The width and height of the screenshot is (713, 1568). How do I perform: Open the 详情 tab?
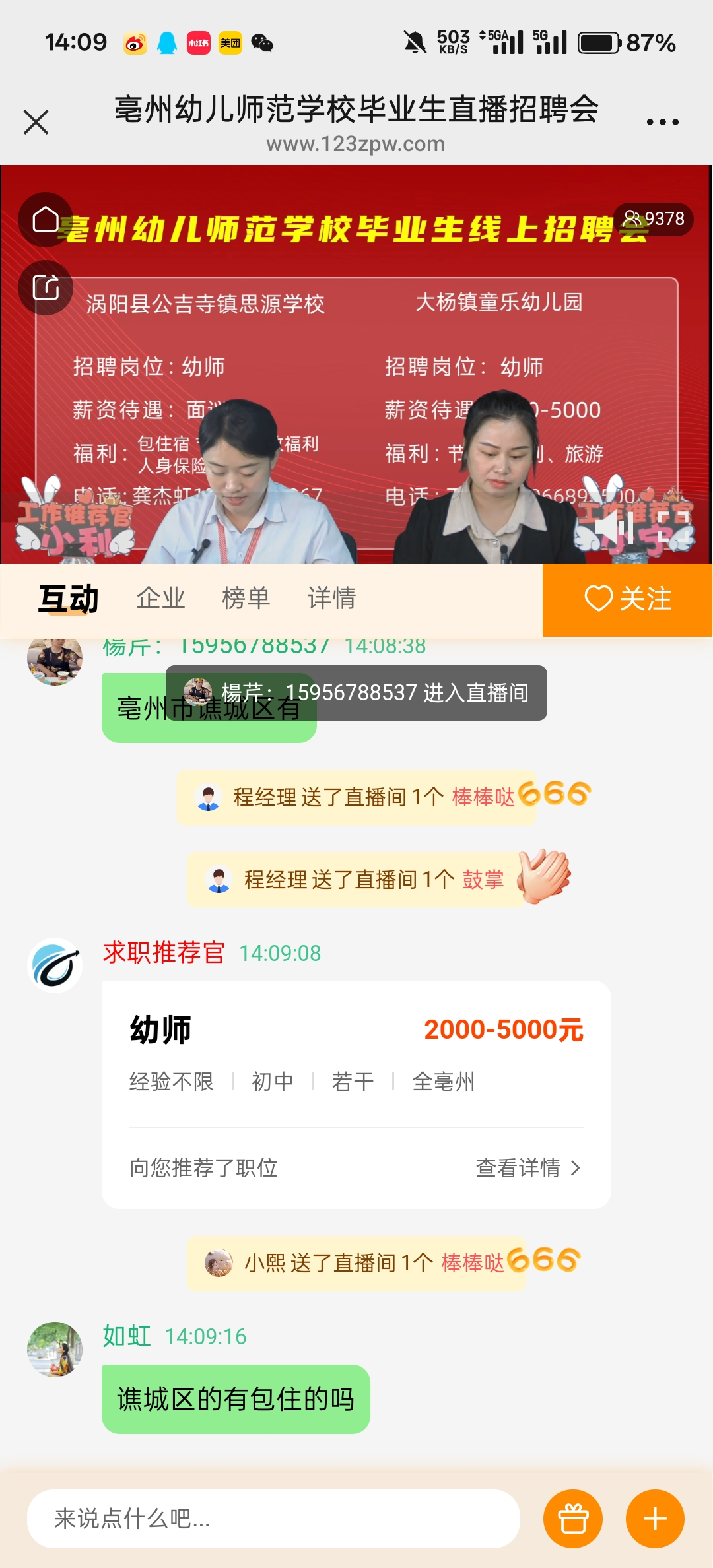(x=332, y=598)
